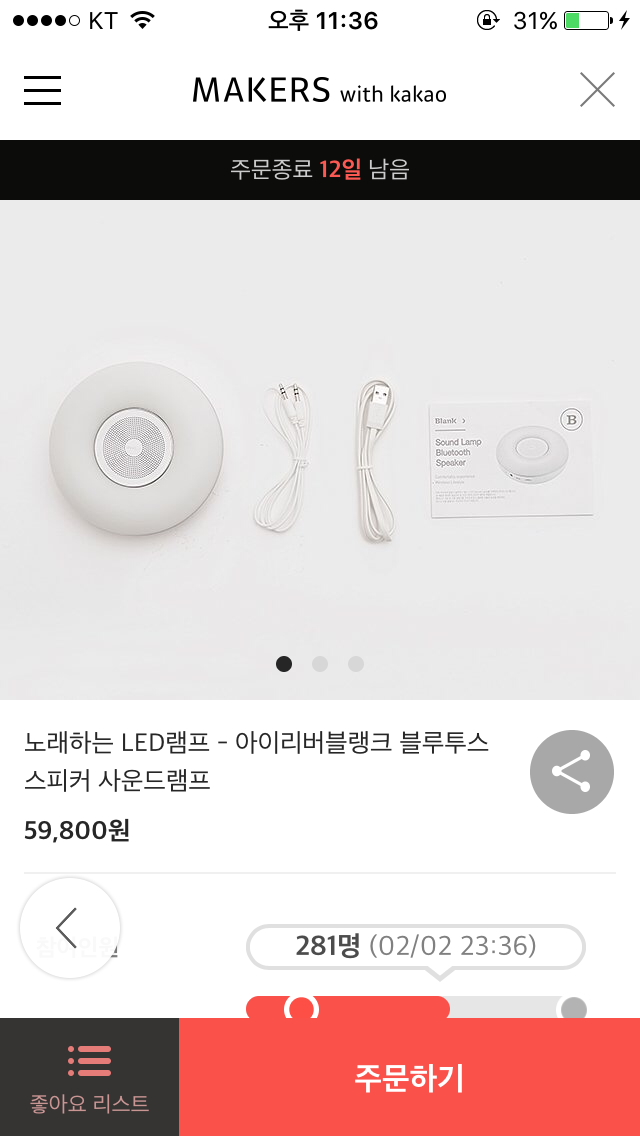Viewport: 640px width, 1136px height.
Task: Jump to the second product image dot
Action: [320, 664]
